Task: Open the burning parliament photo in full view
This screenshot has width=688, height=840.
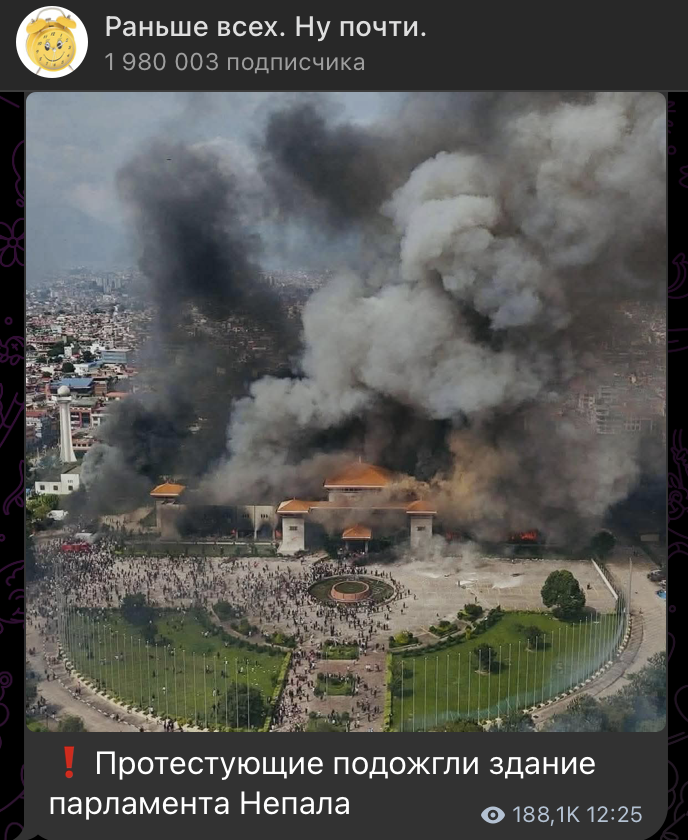Action: (x=345, y=412)
